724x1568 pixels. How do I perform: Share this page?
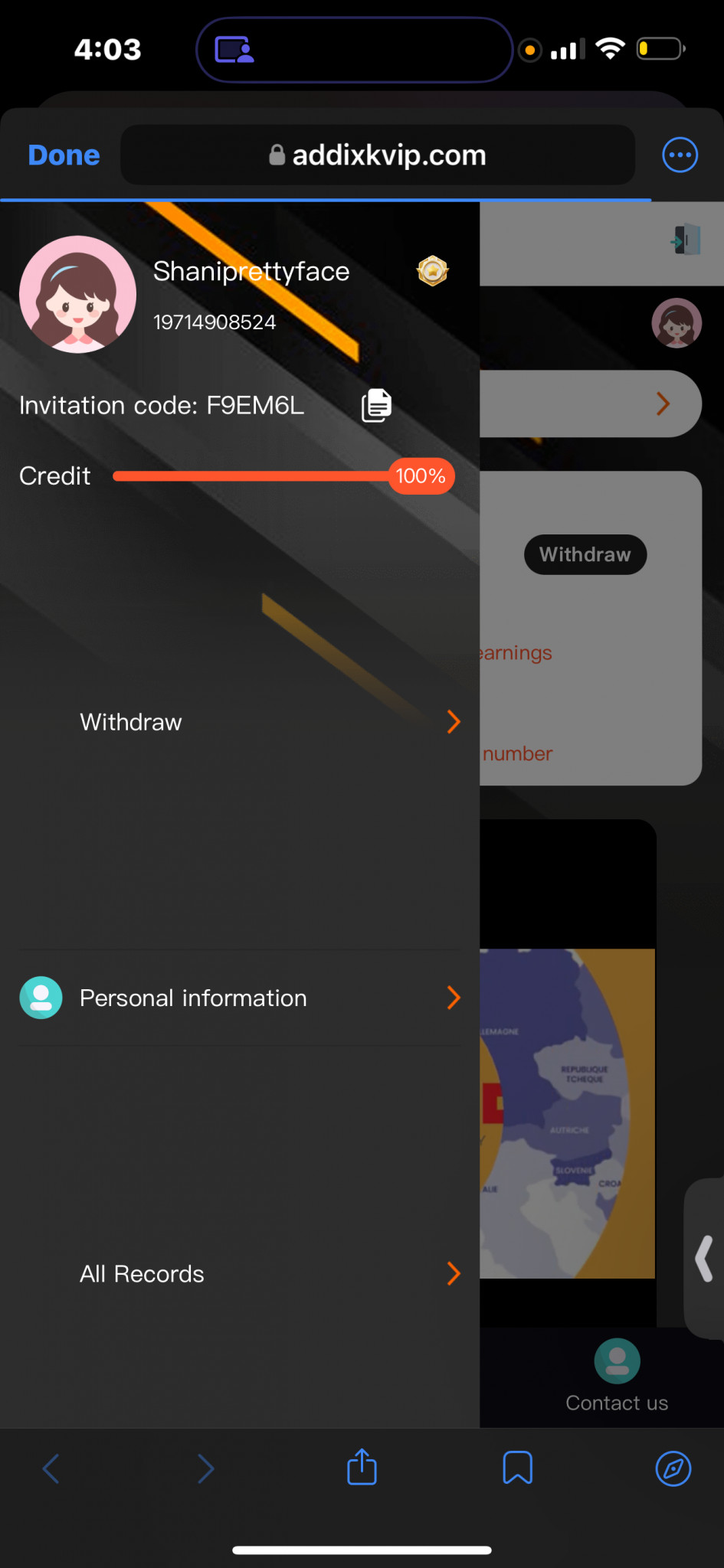pyautogui.click(x=362, y=1467)
